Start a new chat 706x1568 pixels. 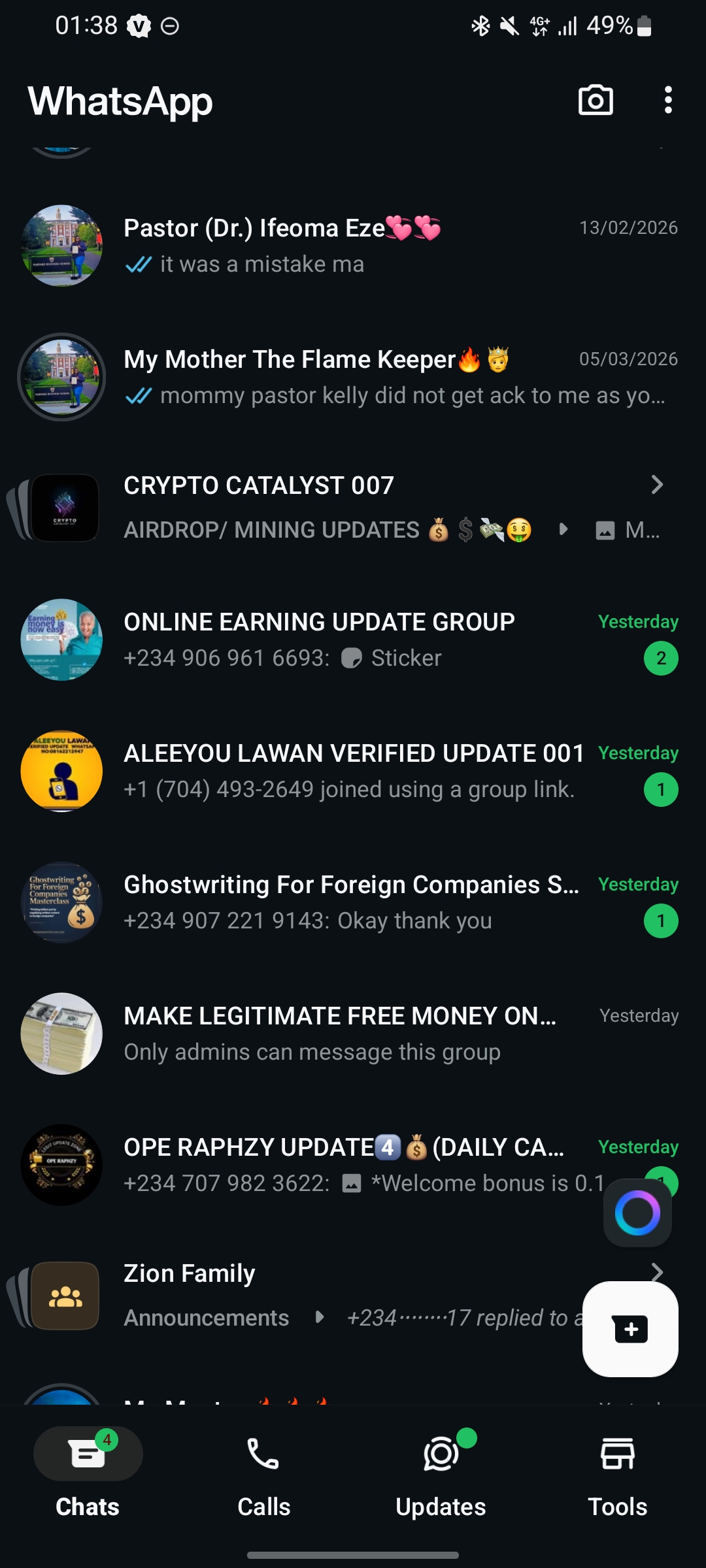pos(630,1330)
